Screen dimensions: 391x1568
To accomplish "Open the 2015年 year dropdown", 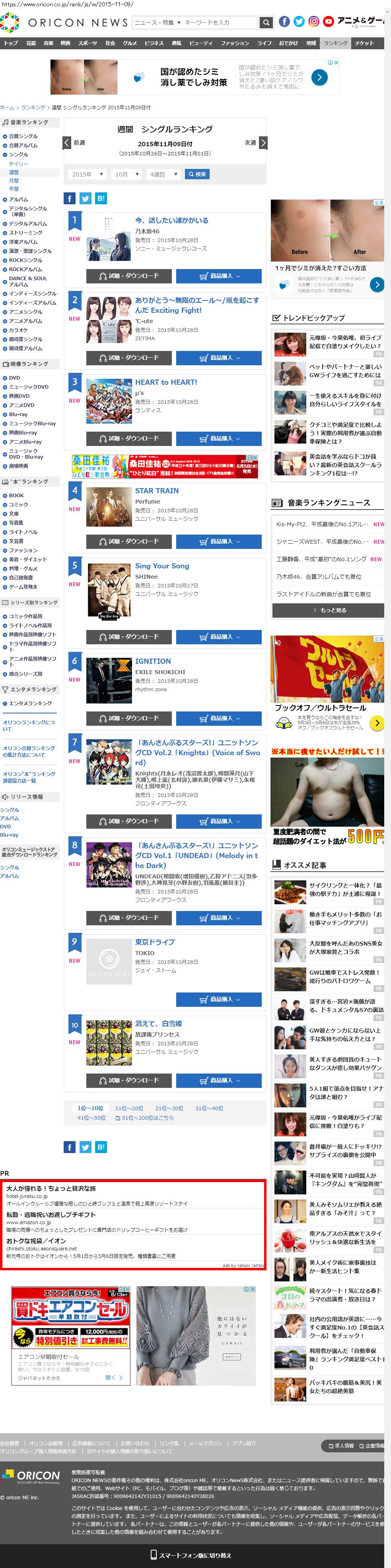I will (86, 174).
